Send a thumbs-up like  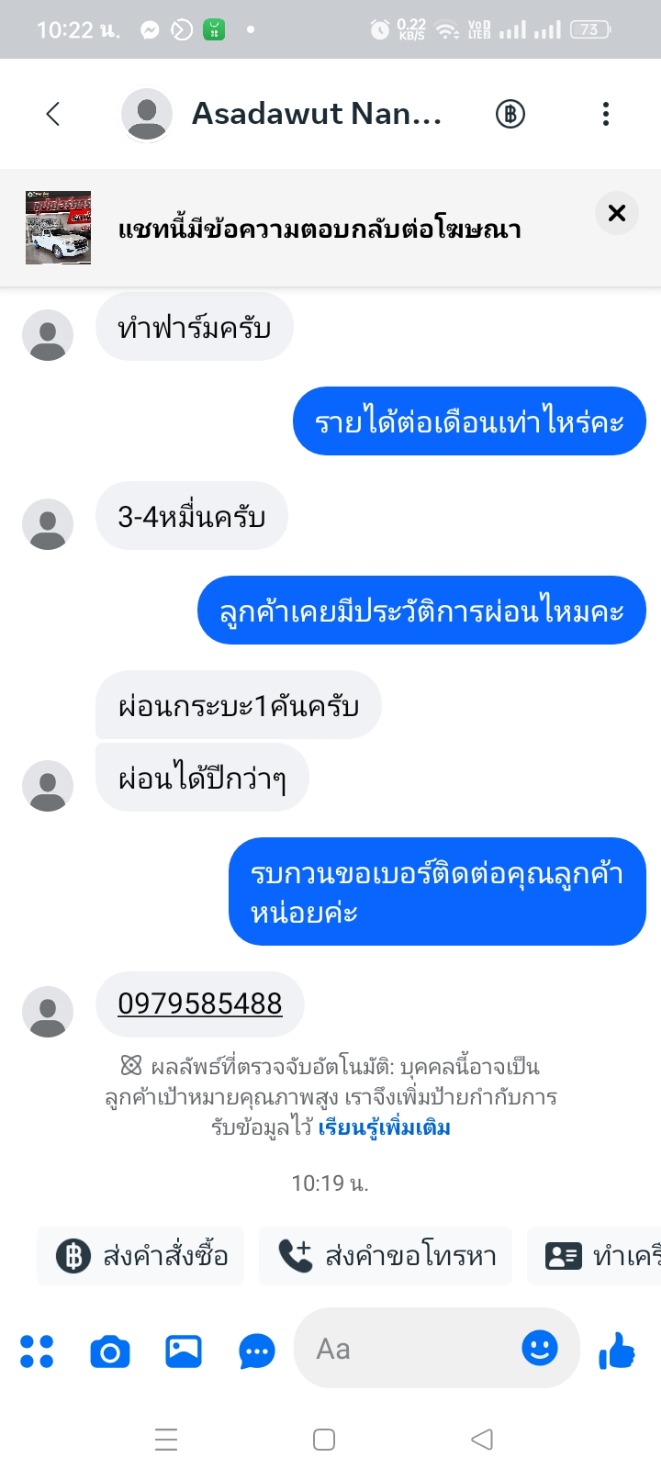click(616, 1351)
